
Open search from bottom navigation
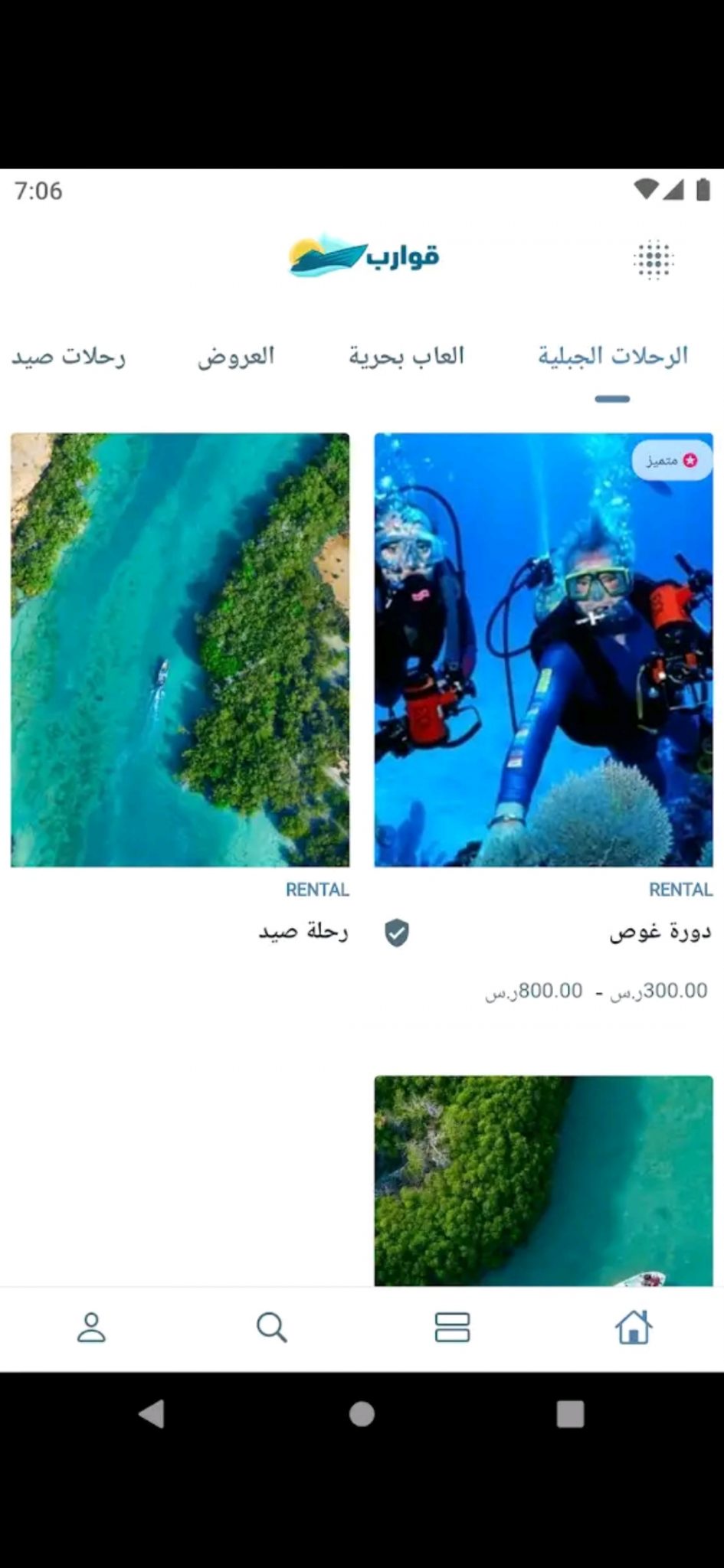[x=271, y=1327]
